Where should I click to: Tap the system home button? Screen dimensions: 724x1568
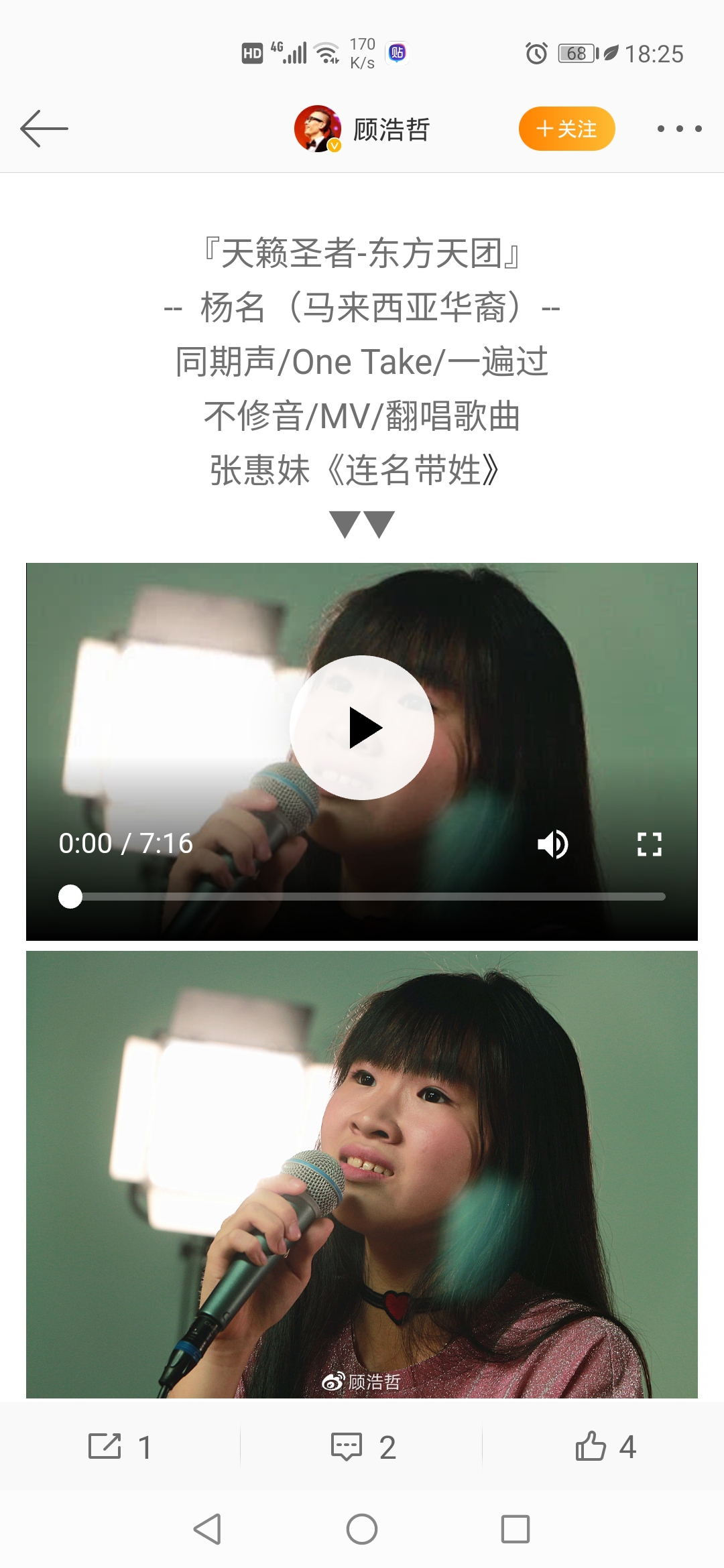(x=362, y=1530)
